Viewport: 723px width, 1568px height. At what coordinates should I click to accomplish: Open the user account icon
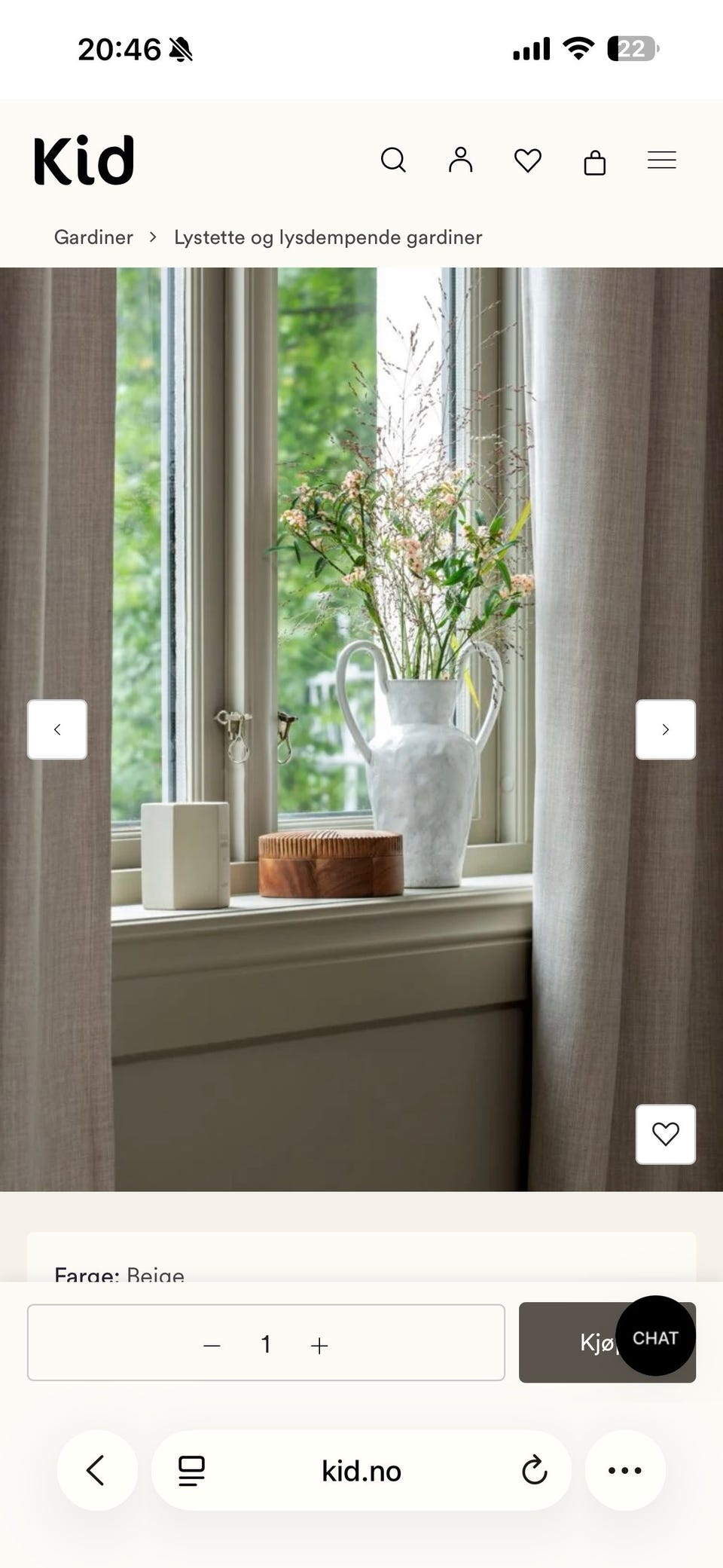tap(460, 160)
